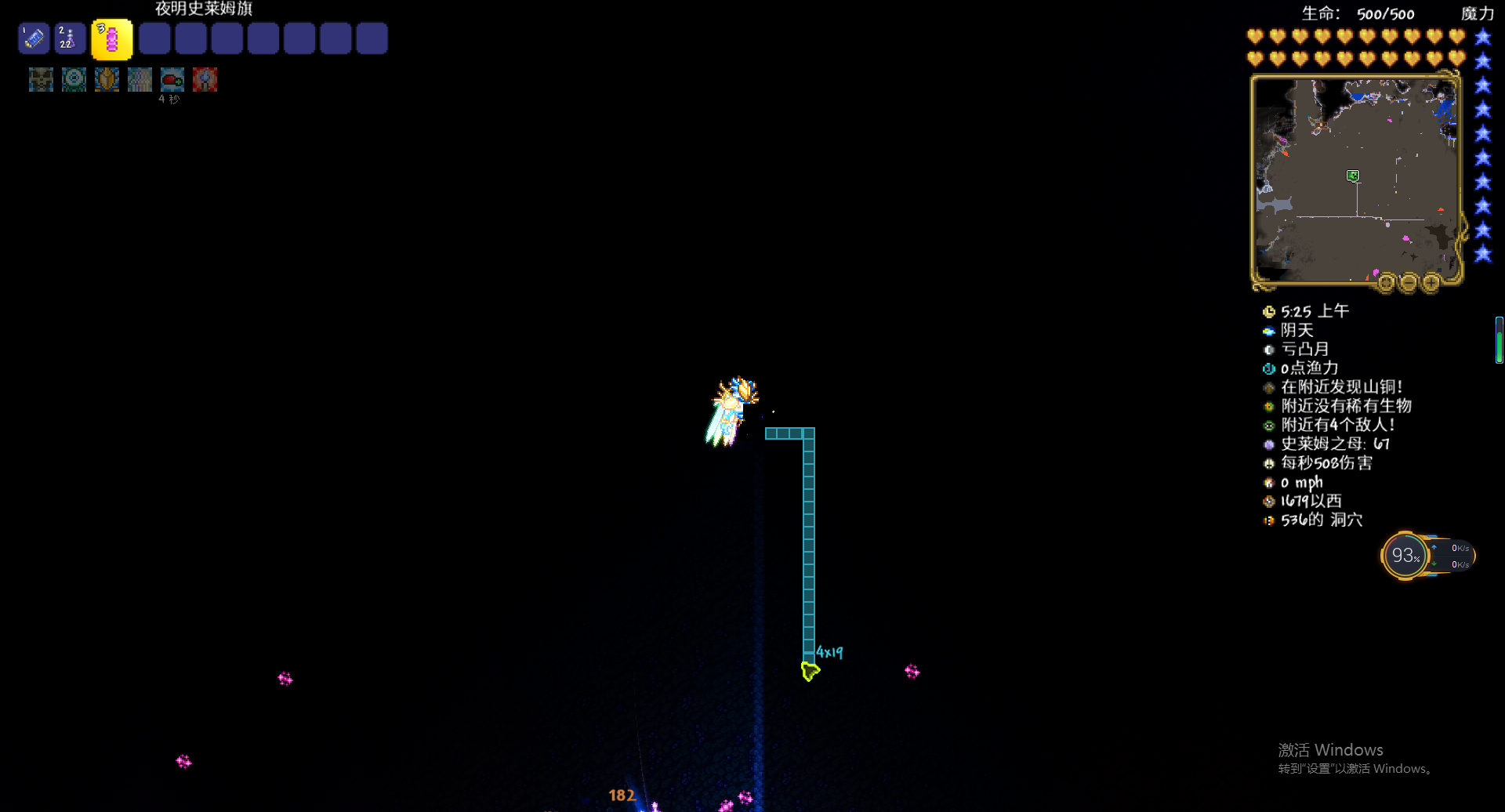
Task: Zoom in the minimap
Action: click(1431, 282)
